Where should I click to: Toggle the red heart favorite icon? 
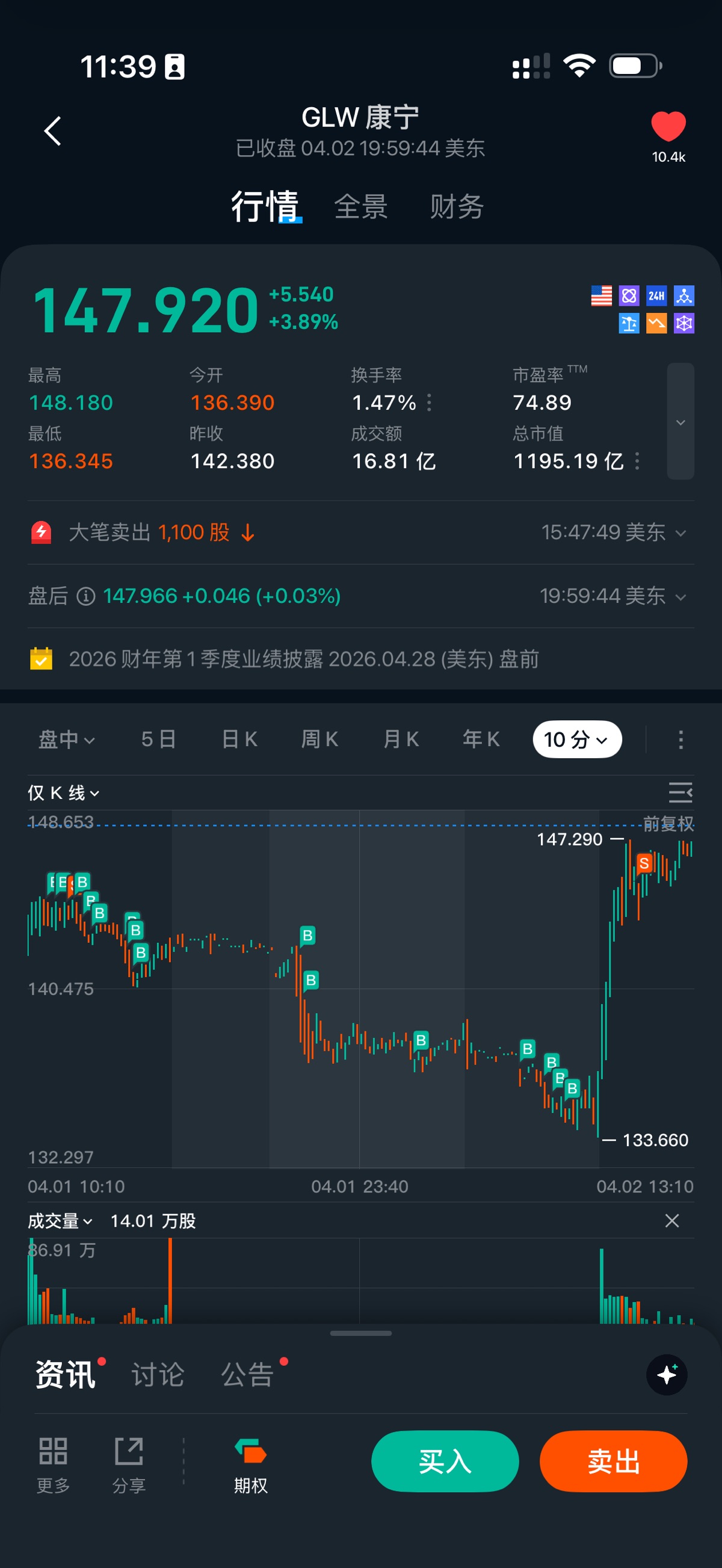[x=668, y=126]
